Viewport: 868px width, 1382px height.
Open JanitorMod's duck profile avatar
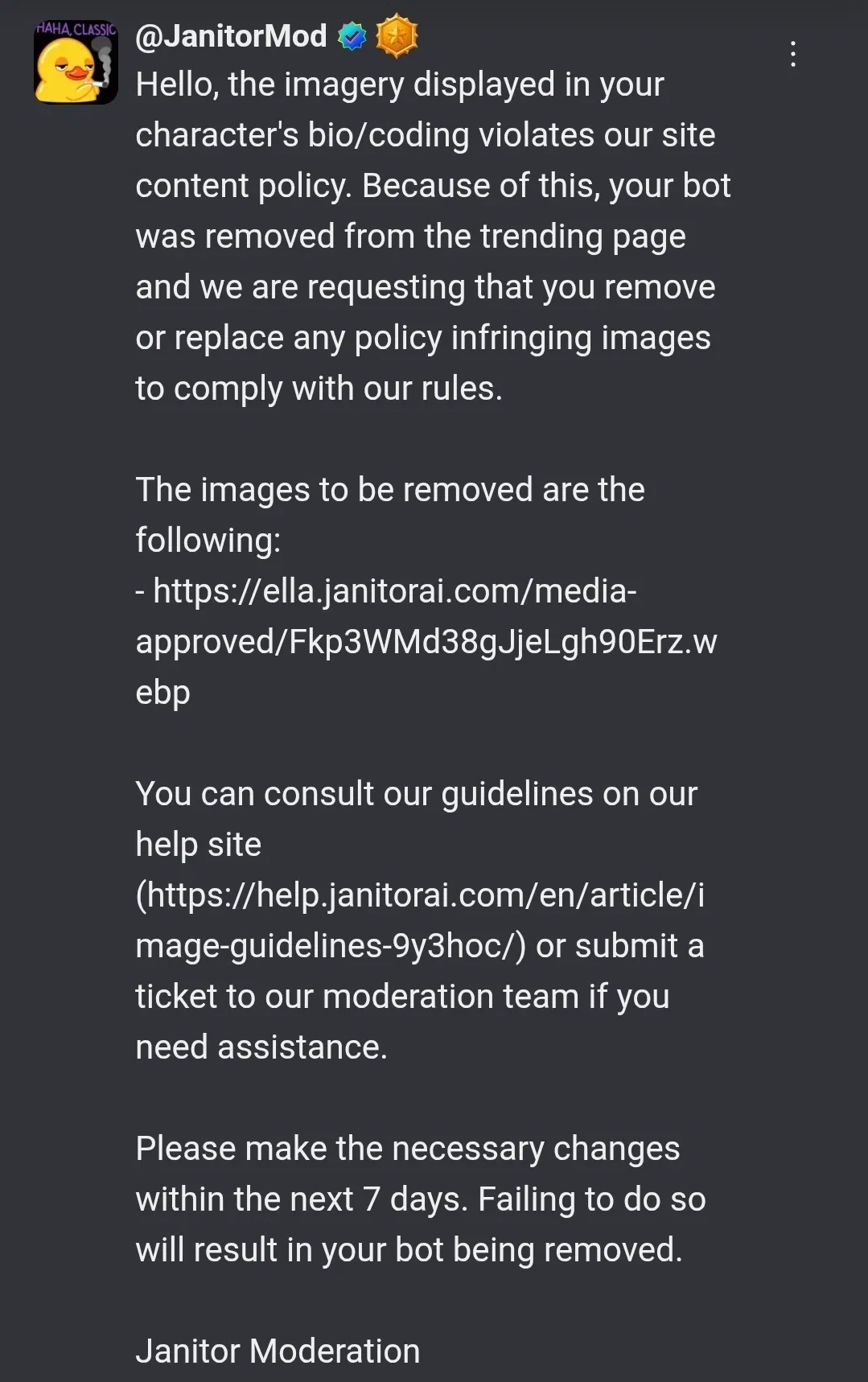[x=76, y=62]
